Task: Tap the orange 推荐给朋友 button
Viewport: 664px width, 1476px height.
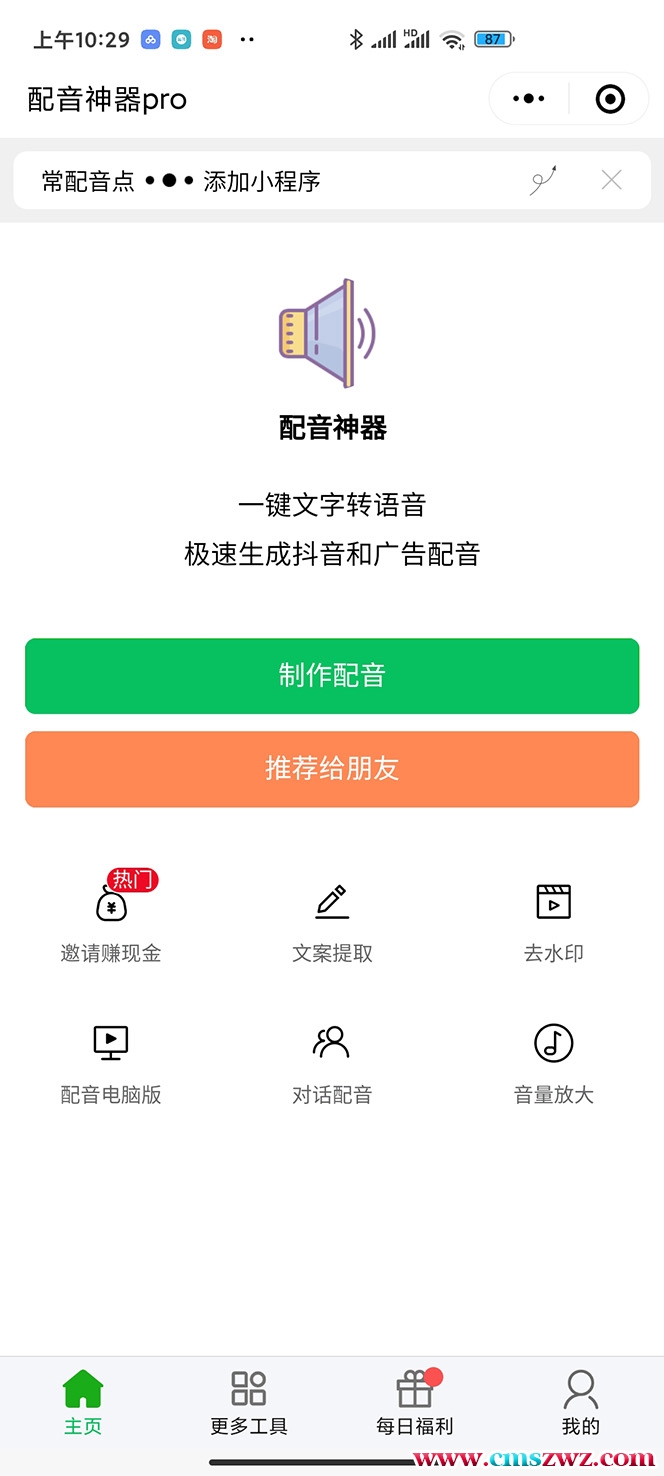Action: pos(332,769)
